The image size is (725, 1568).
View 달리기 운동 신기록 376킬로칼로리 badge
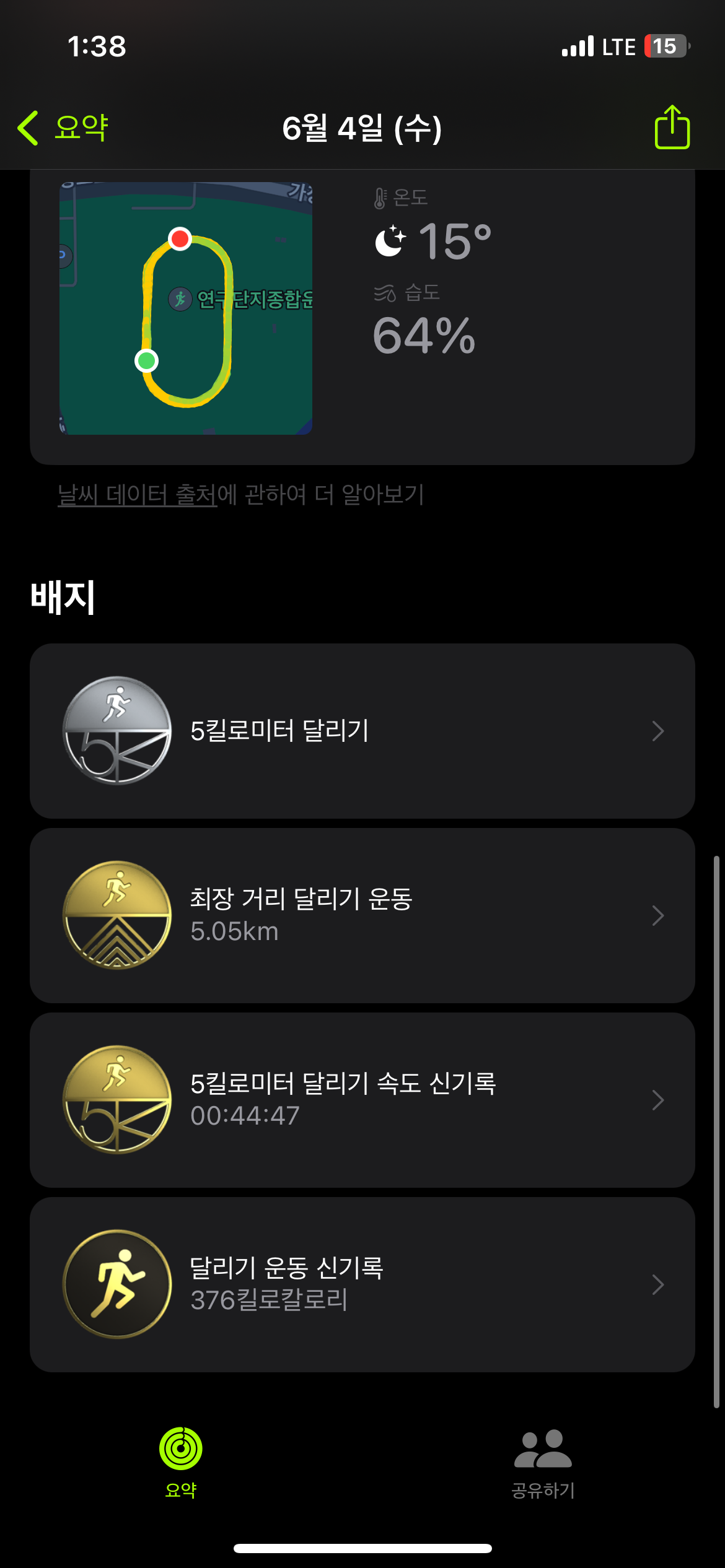tap(362, 1284)
